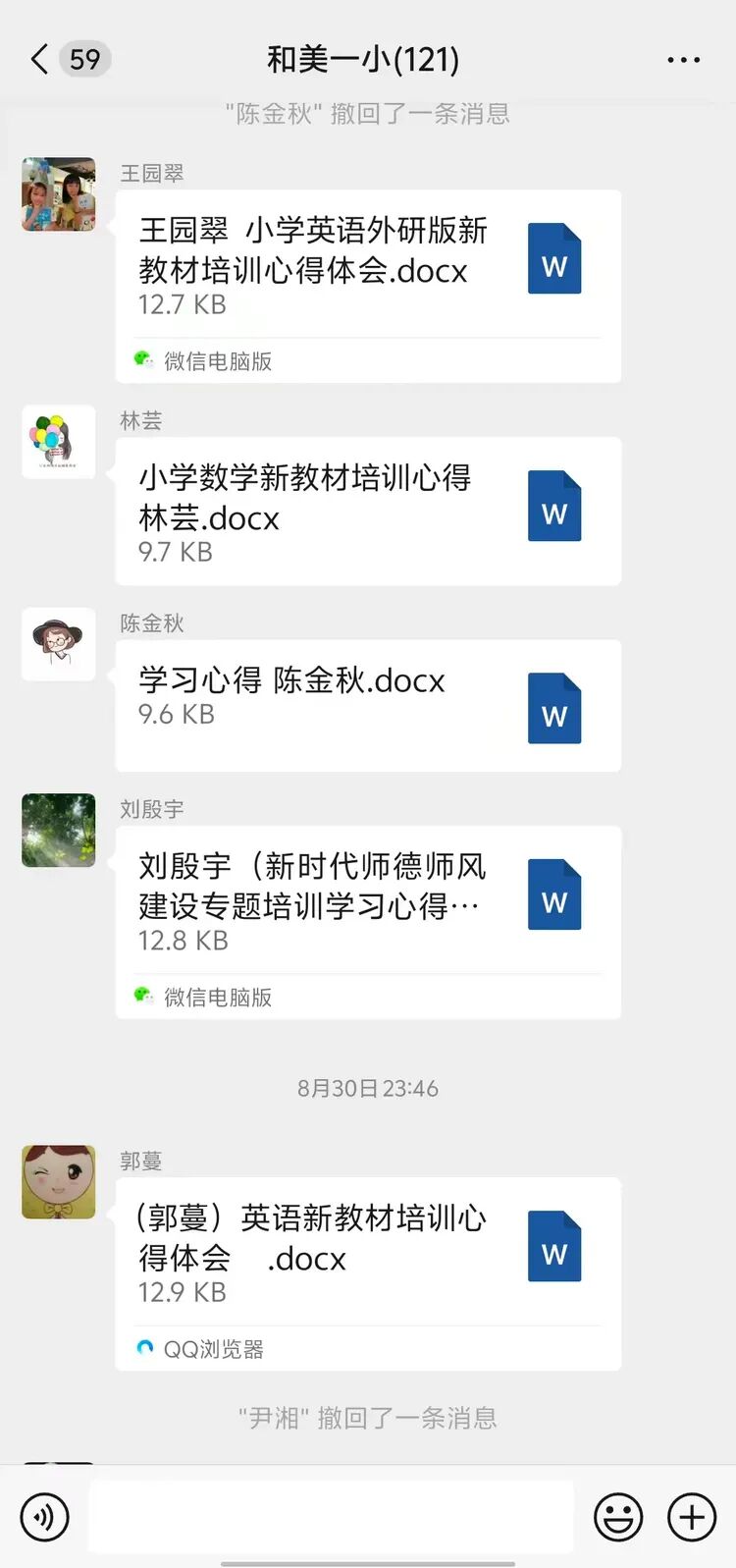This screenshot has height=1568, width=736.
Task: View 郭蔓's profile avatar
Action: point(59,1182)
